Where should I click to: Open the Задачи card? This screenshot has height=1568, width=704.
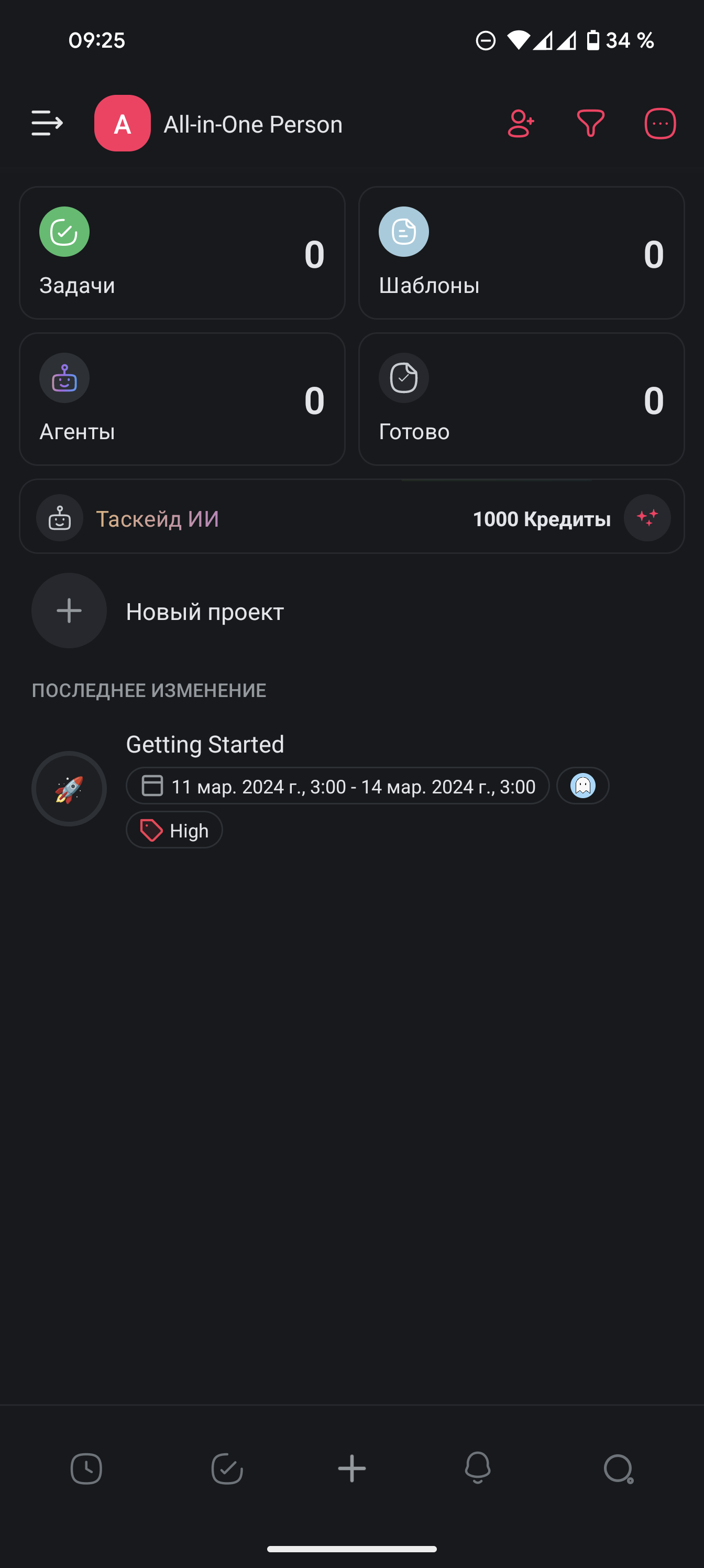point(182,253)
